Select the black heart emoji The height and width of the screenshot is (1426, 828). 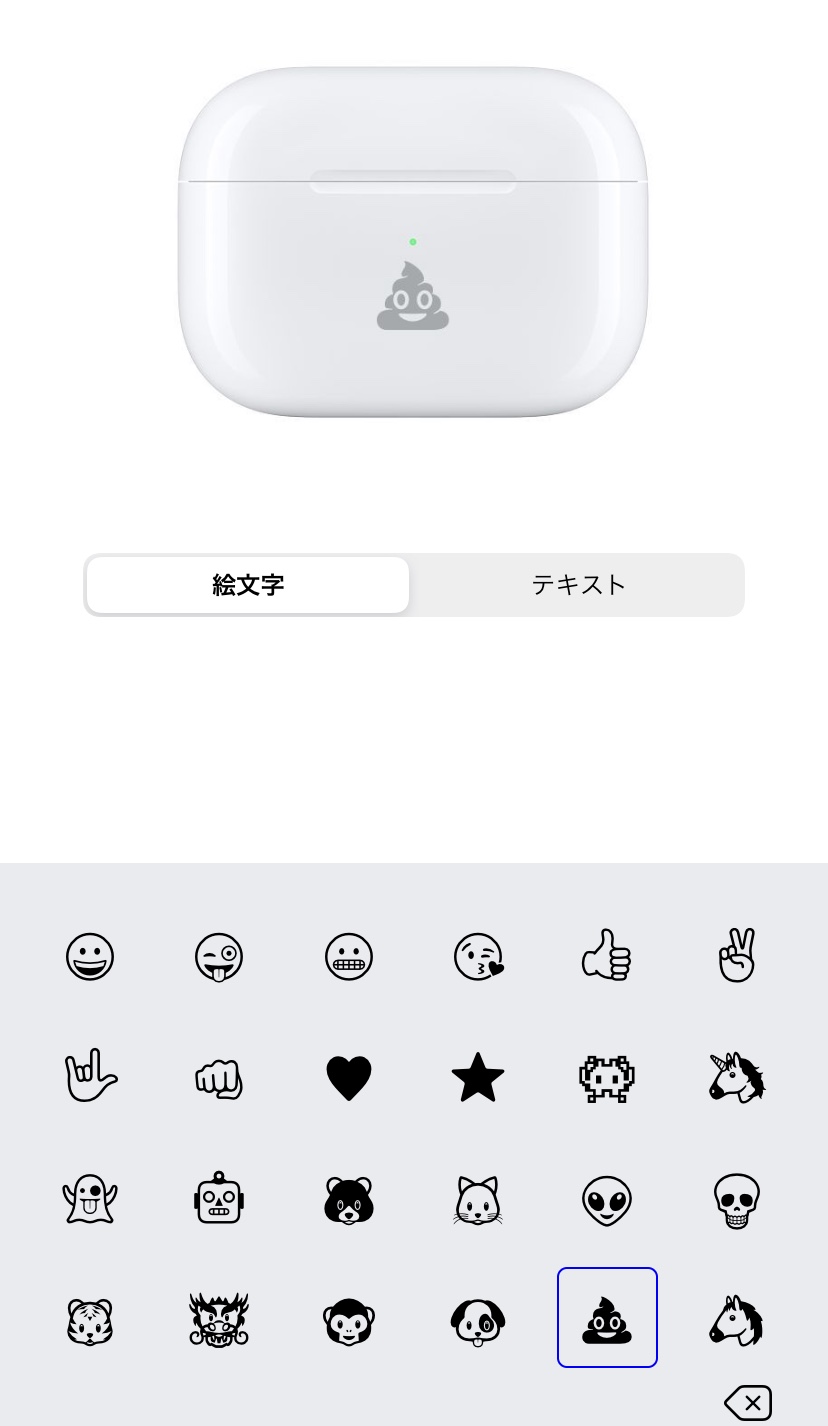pyautogui.click(x=348, y=1077)
